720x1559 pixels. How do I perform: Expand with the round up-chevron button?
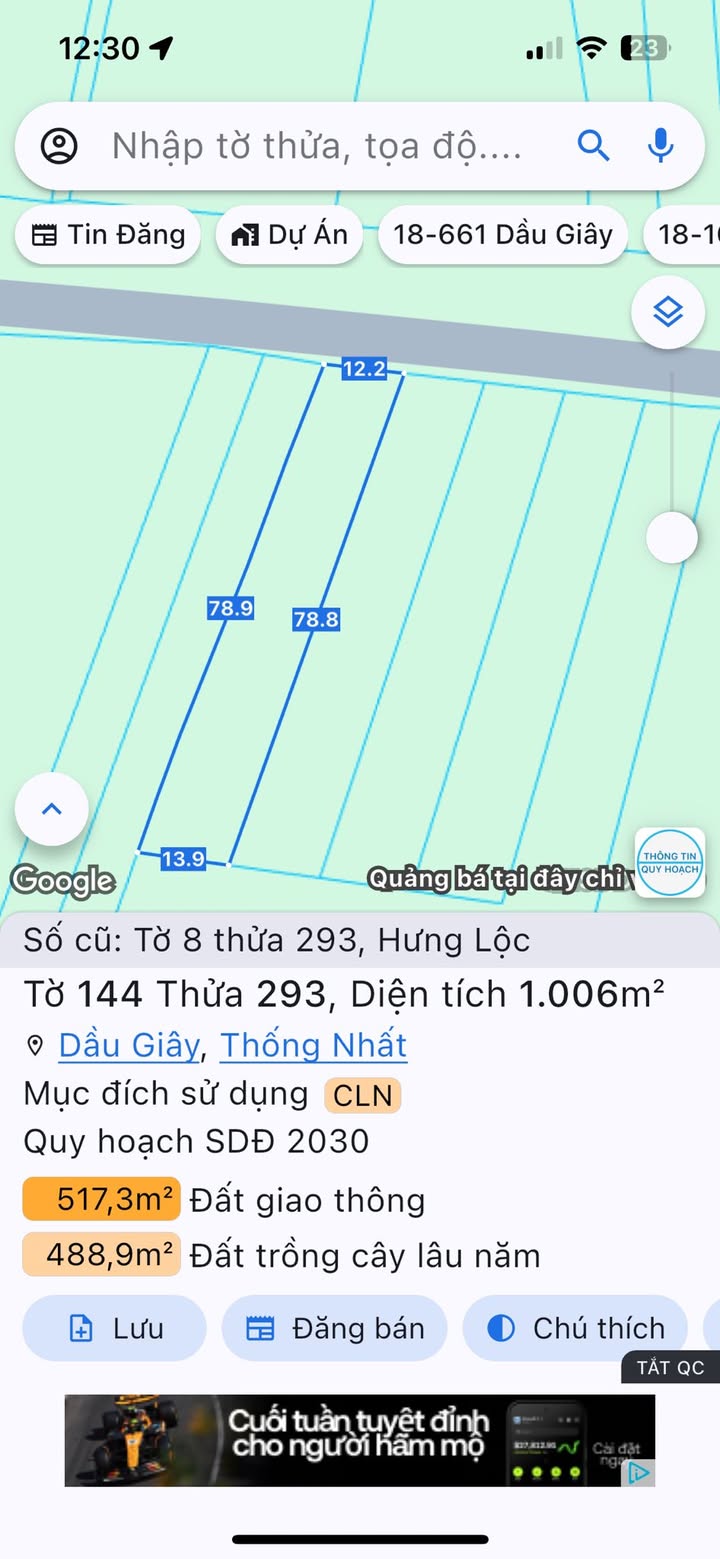point(52,809)
